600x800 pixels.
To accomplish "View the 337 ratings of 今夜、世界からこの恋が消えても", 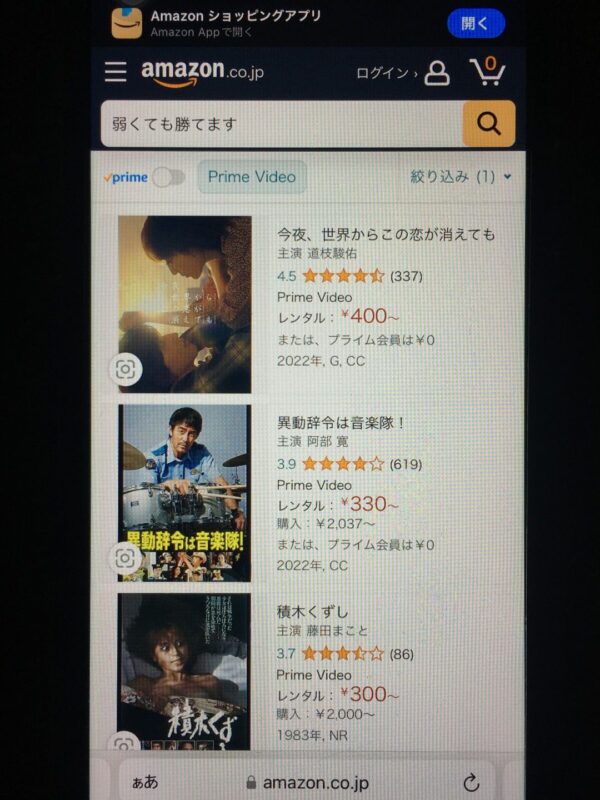I will (406, 275).
